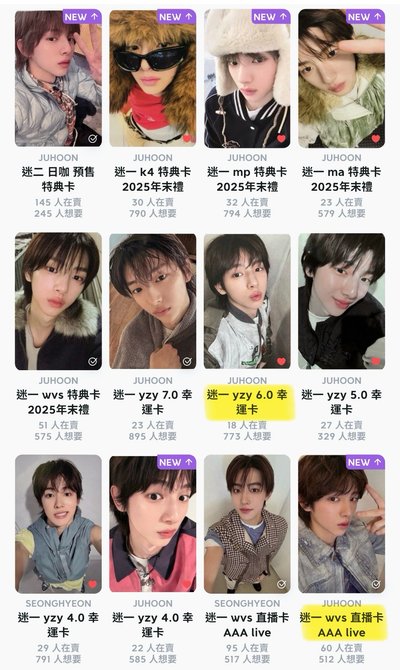
Task: Open JUHOON 迷一 yzy 4.0 幸運卡 card
Action: [153, 524]
